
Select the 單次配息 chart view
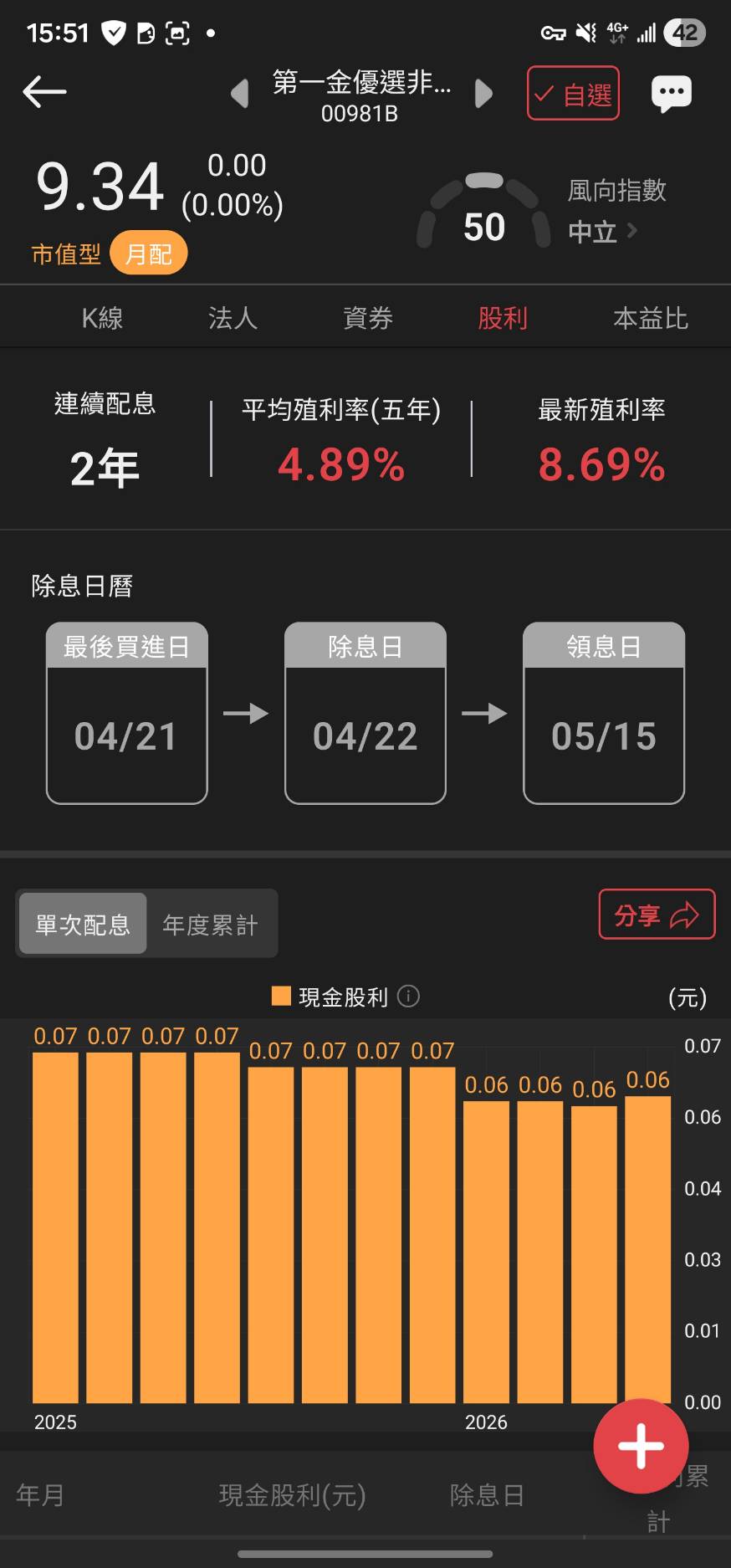click(83, 924)
